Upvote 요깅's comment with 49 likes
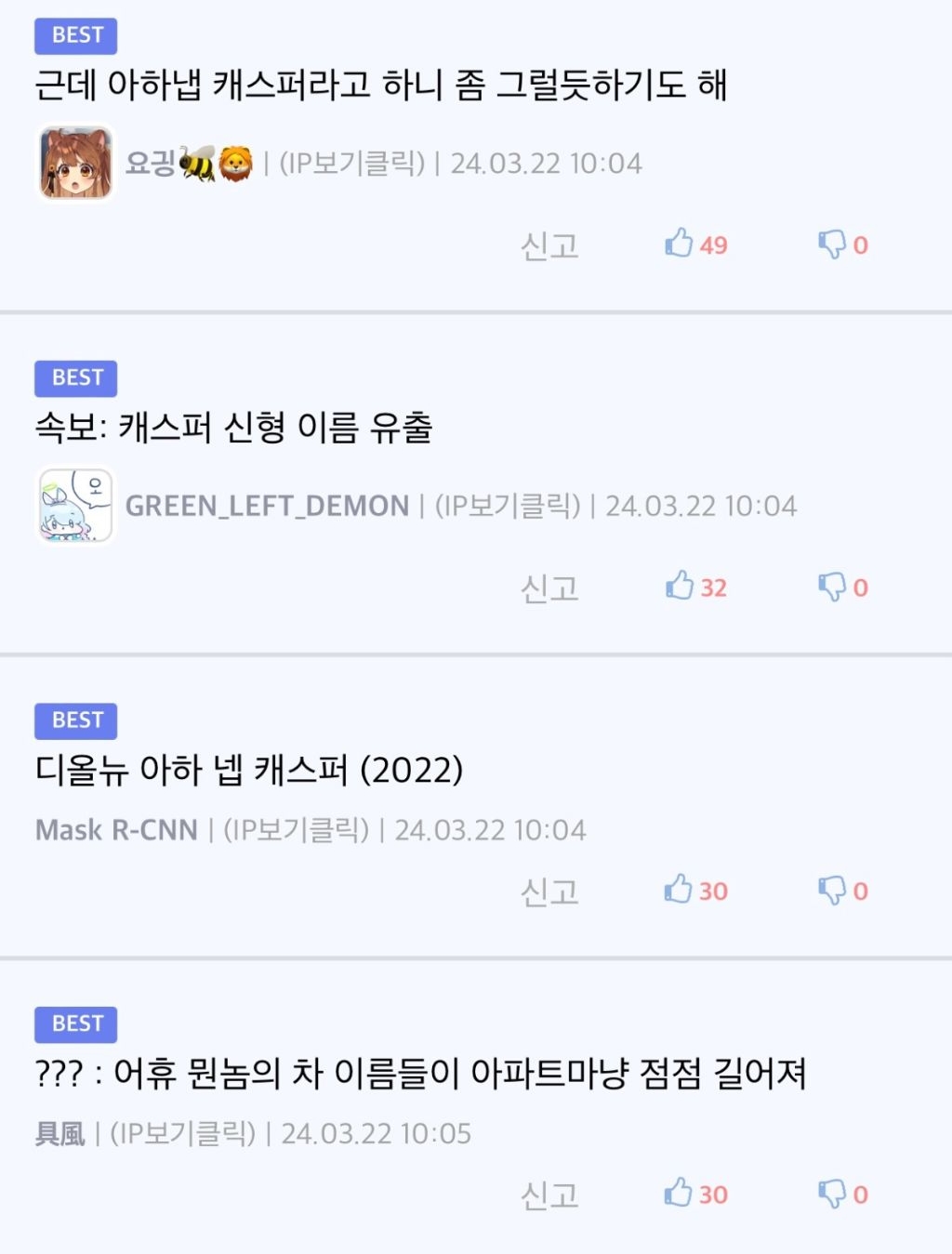 click(695, 244)
